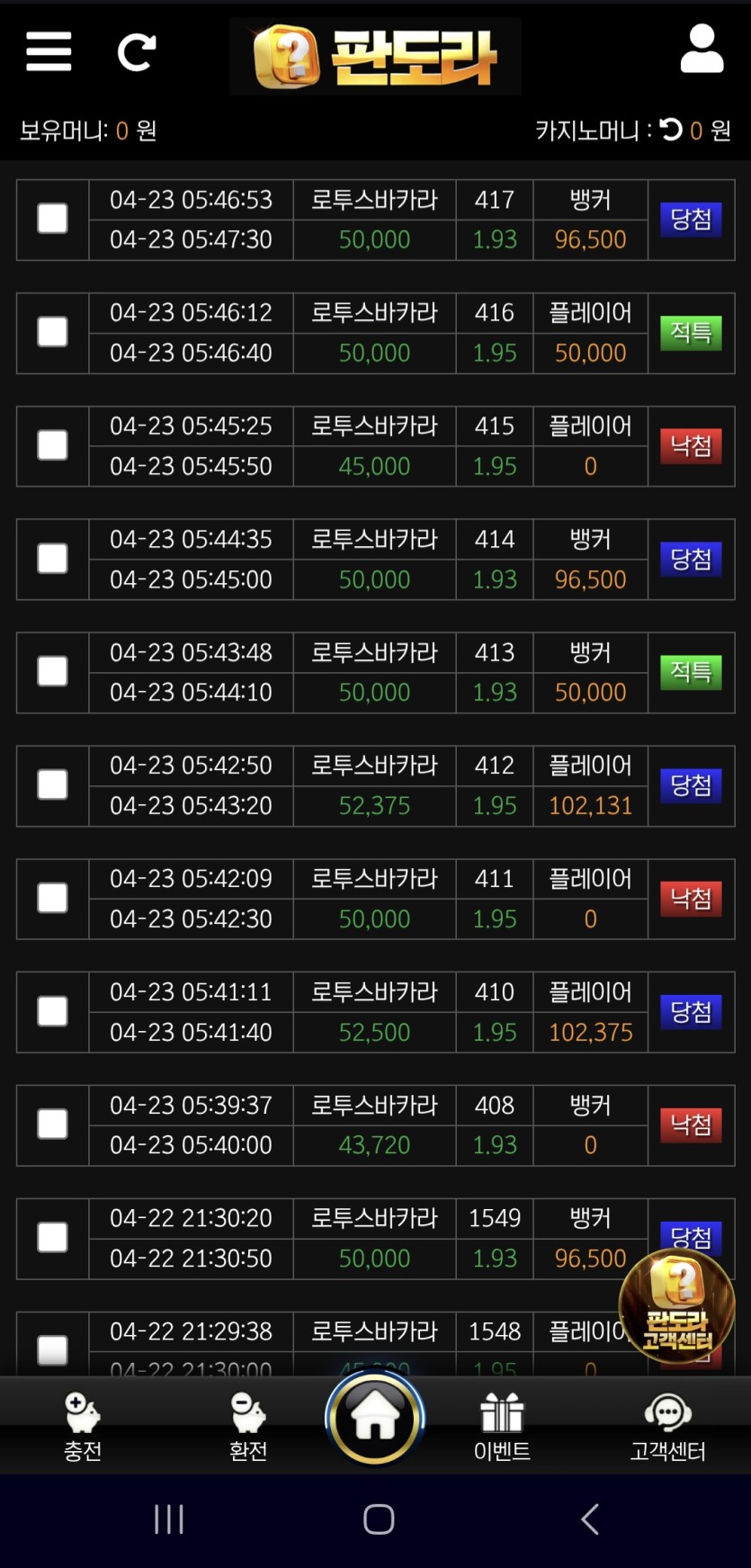Refresh the page with the reload icon
The image size is (751, 1568).
137,52
